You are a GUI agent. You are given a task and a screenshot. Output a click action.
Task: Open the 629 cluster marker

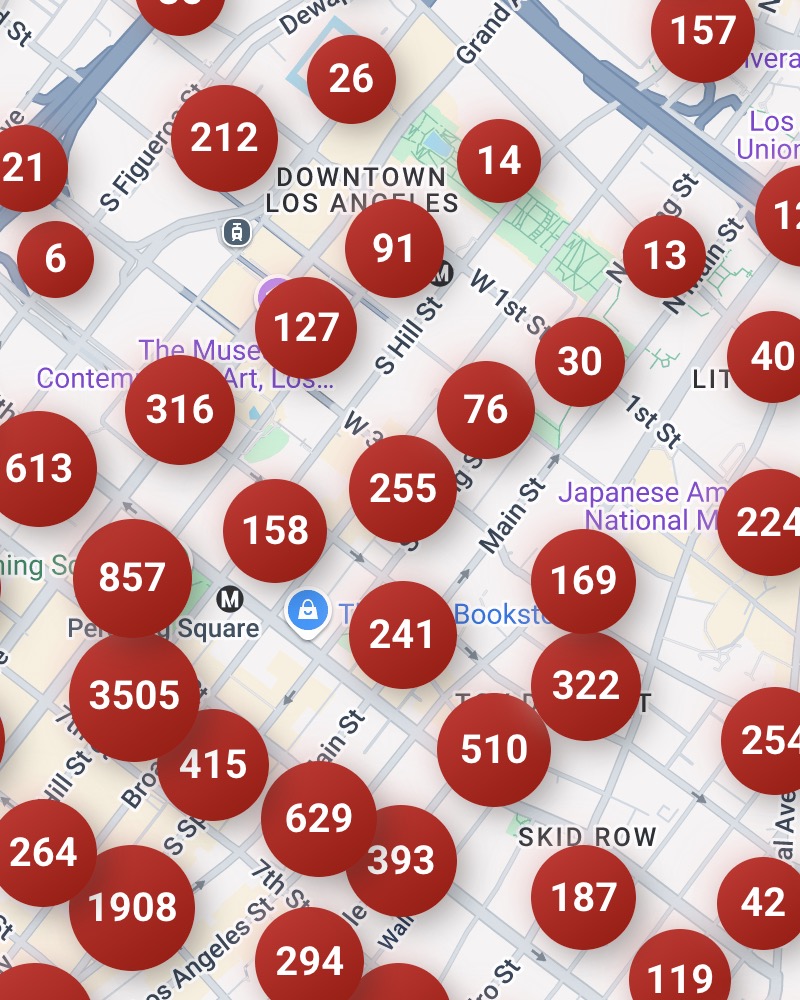click(319, 819)
